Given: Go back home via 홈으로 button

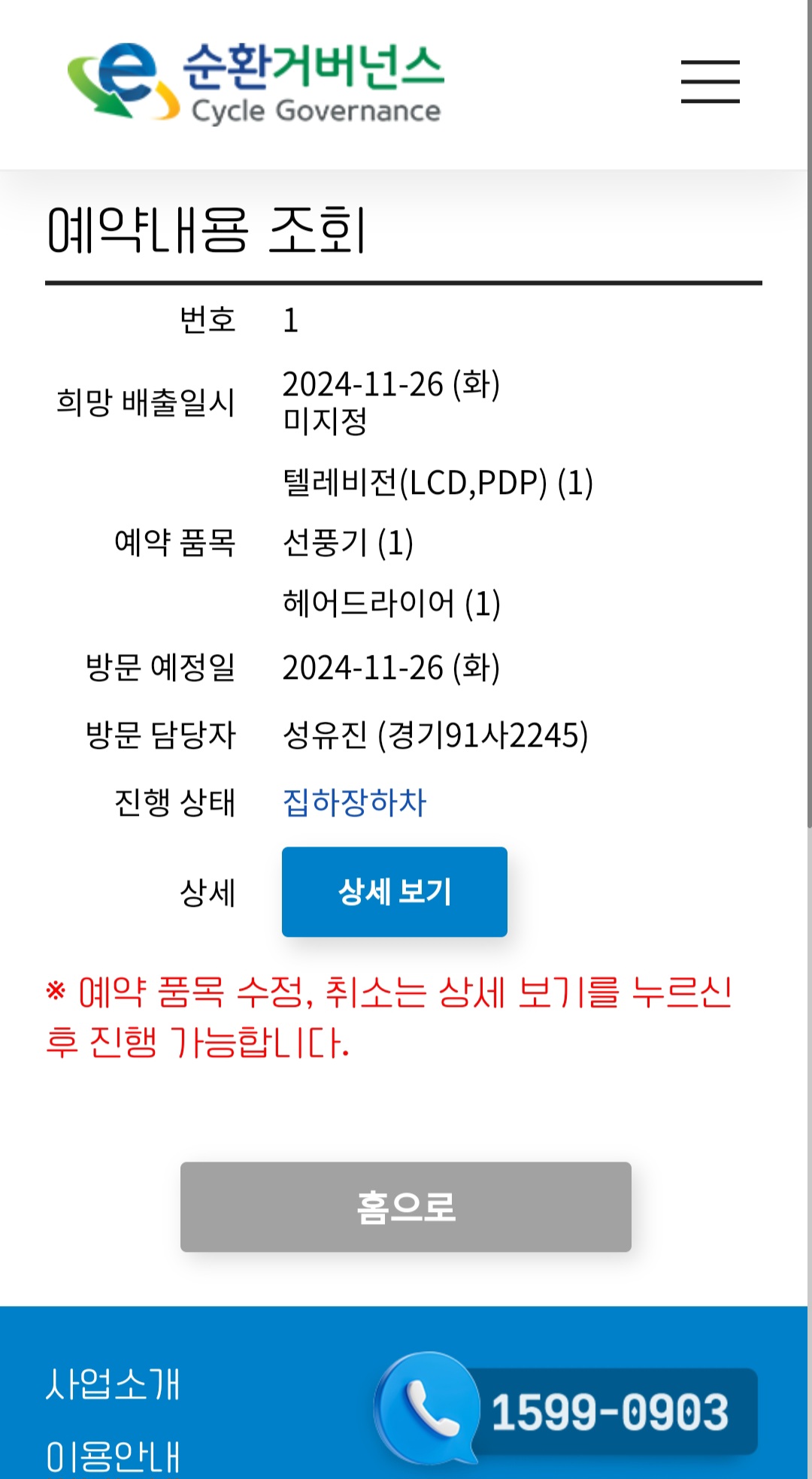Looking at the screenshot, I should click(405, 1206).
